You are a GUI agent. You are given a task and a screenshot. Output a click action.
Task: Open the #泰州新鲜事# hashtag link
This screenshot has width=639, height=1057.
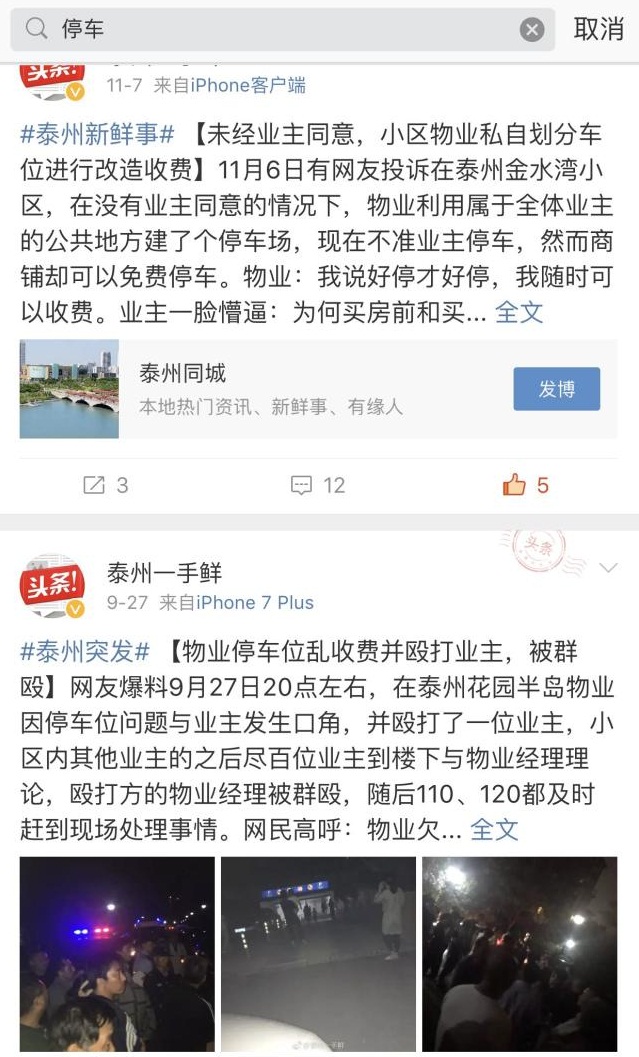click(98, 134)
